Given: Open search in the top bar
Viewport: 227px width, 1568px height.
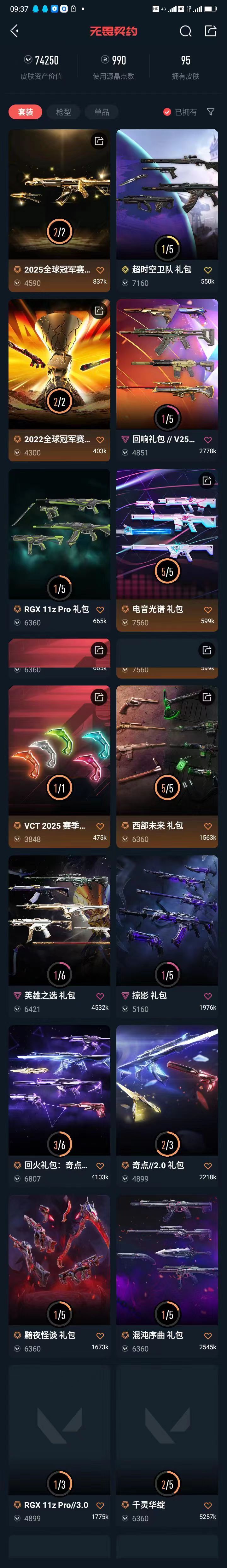Looking at the screenshot, I should coord(185,31).
